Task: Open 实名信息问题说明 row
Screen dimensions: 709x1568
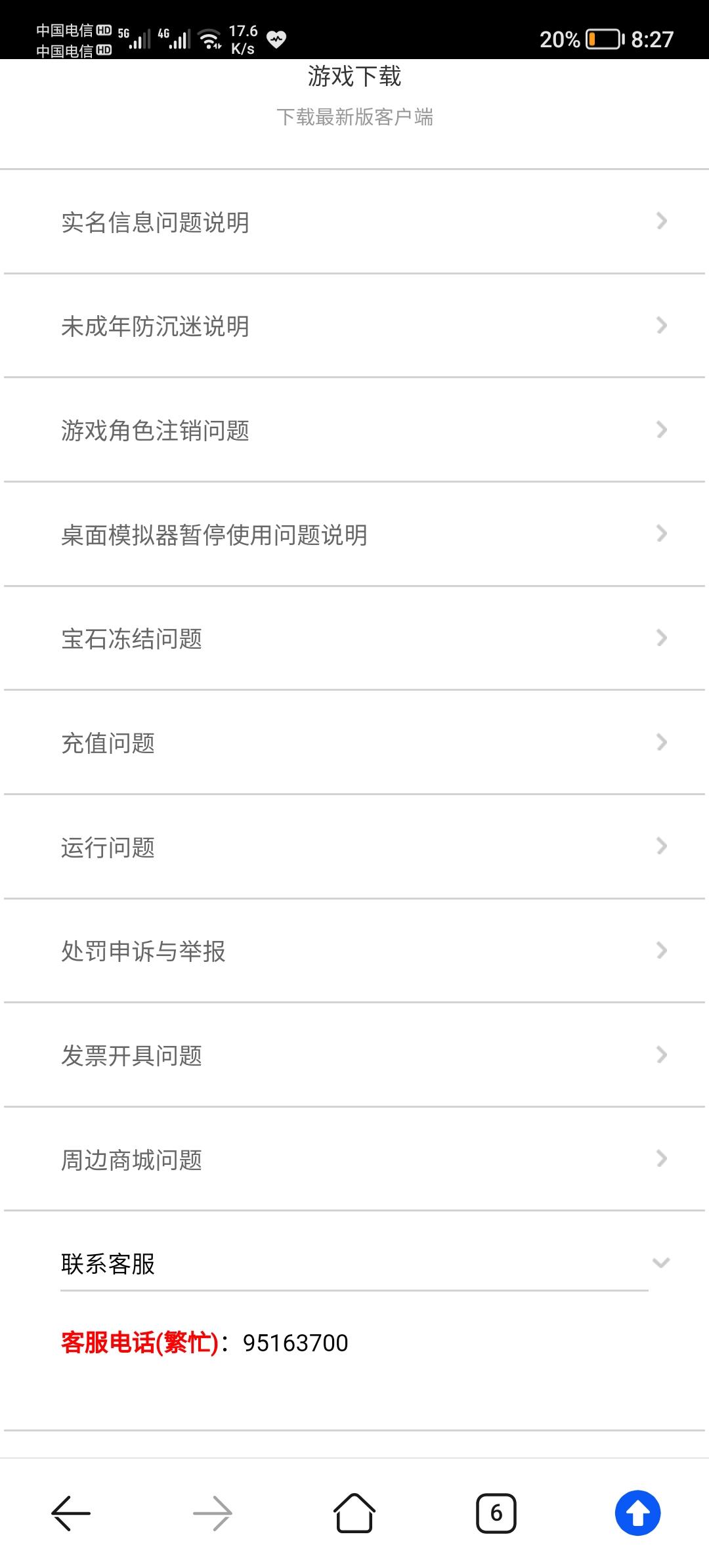Action: [x=354, y=222]
